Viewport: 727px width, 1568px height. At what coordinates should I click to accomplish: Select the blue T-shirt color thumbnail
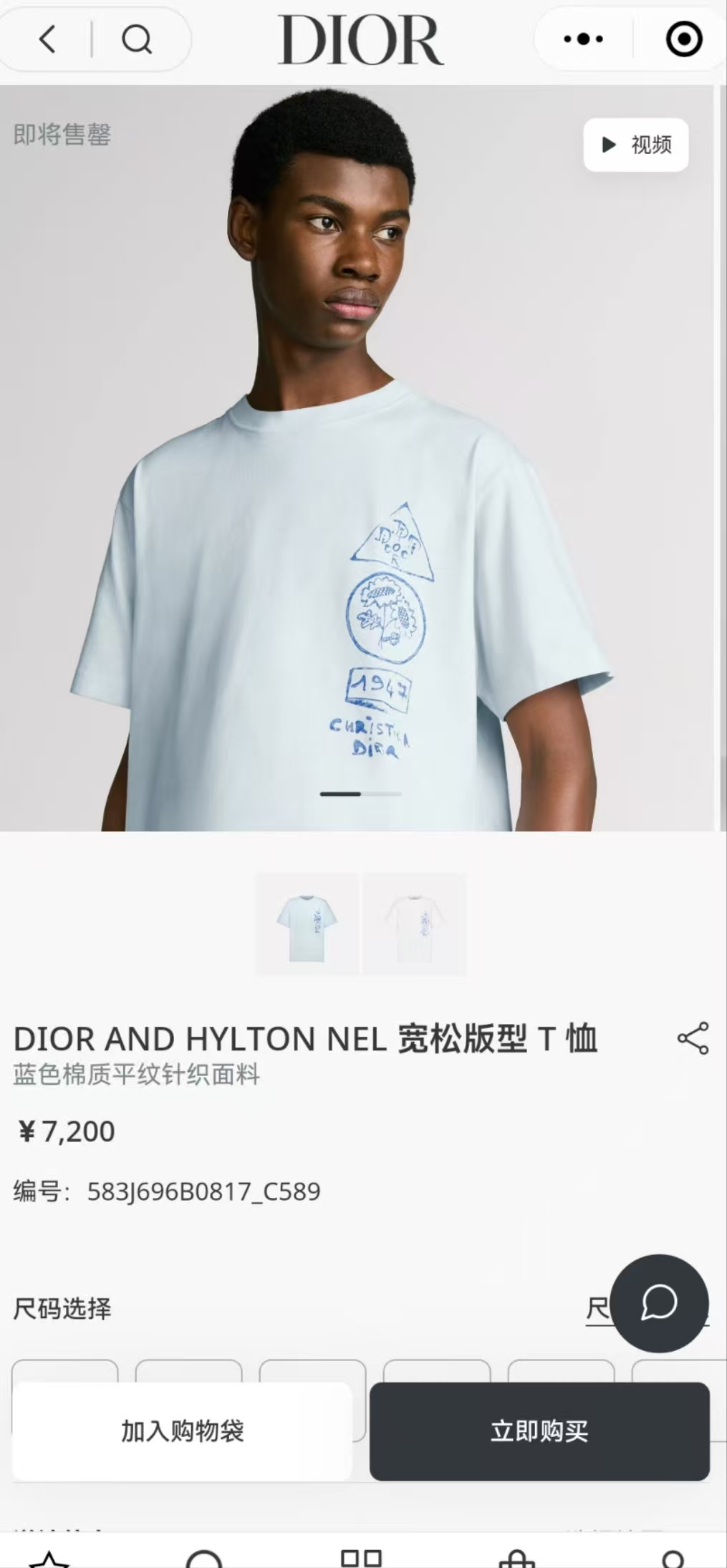(307, 924)
